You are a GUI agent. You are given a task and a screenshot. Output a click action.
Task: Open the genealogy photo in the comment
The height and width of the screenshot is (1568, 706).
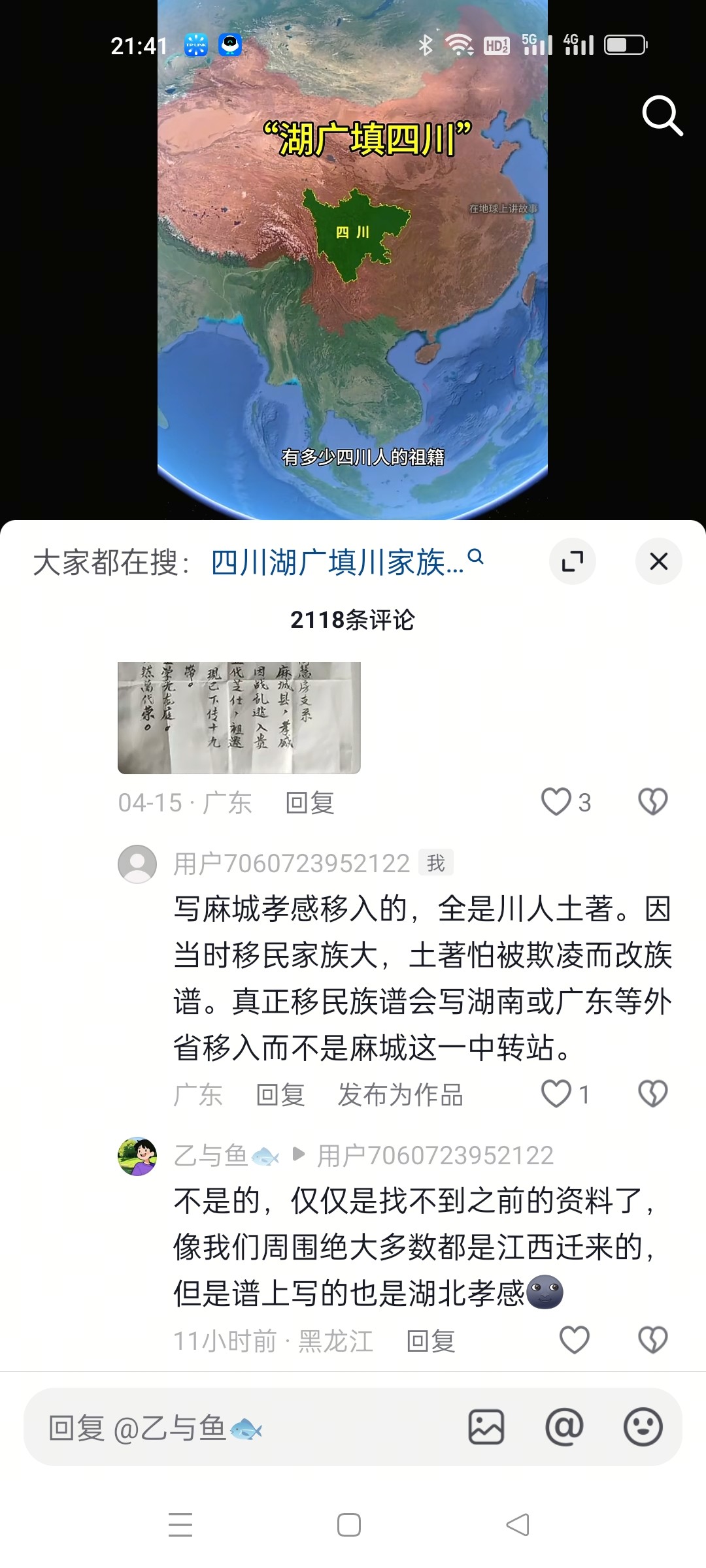pyautogui.click(x=239, y=717)
